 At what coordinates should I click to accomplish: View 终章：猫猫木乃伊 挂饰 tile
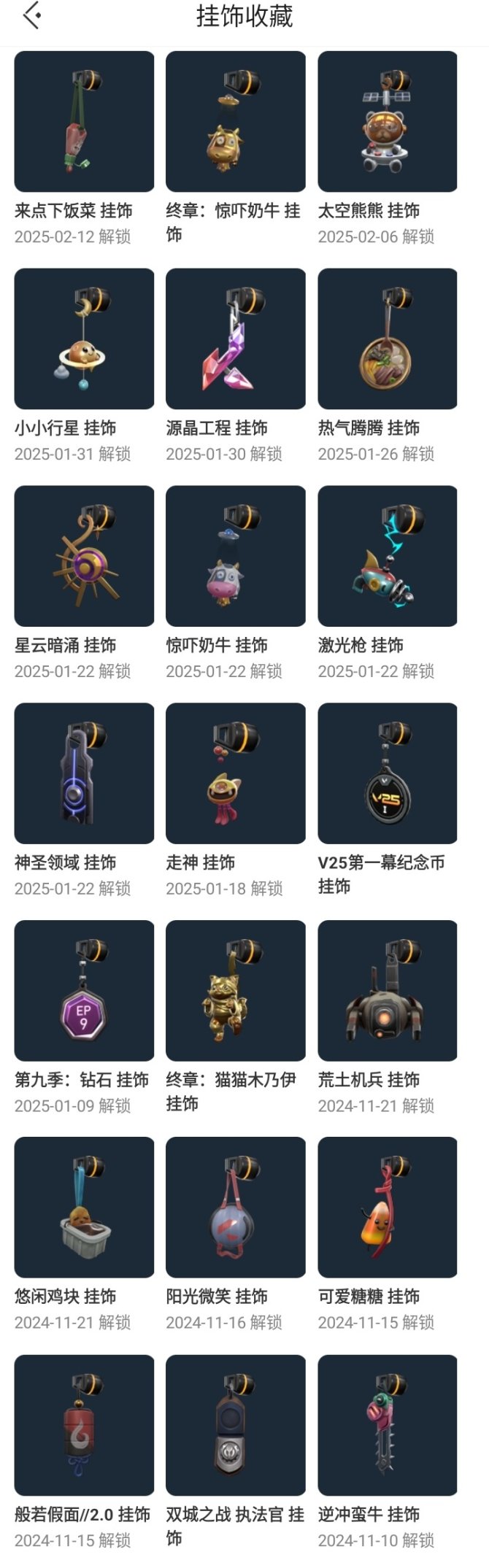[235, 990]
